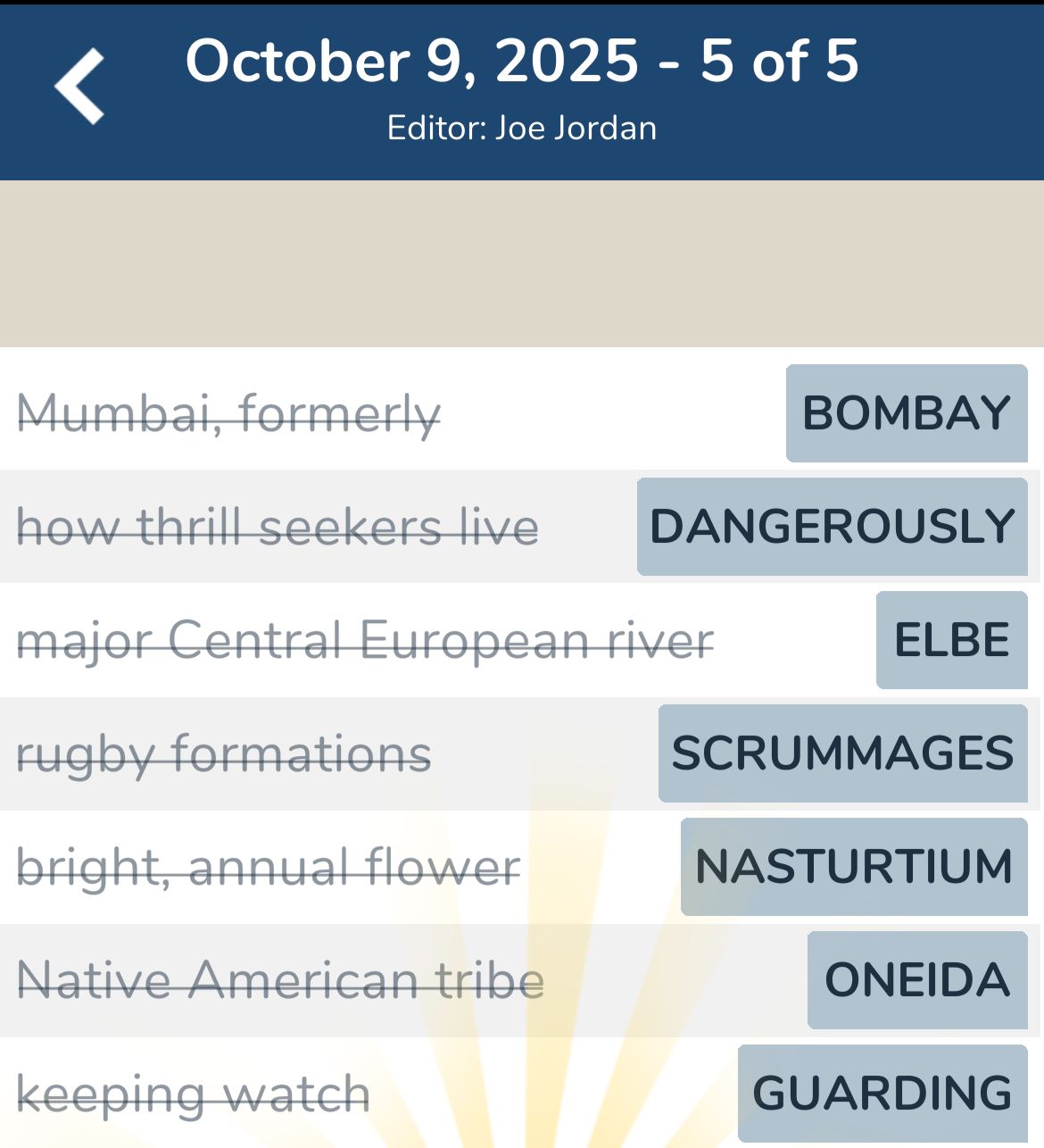Viewport: 1044px width, 1148px height.
Task: Tap the ELBE answer tile
Action: 952,640
